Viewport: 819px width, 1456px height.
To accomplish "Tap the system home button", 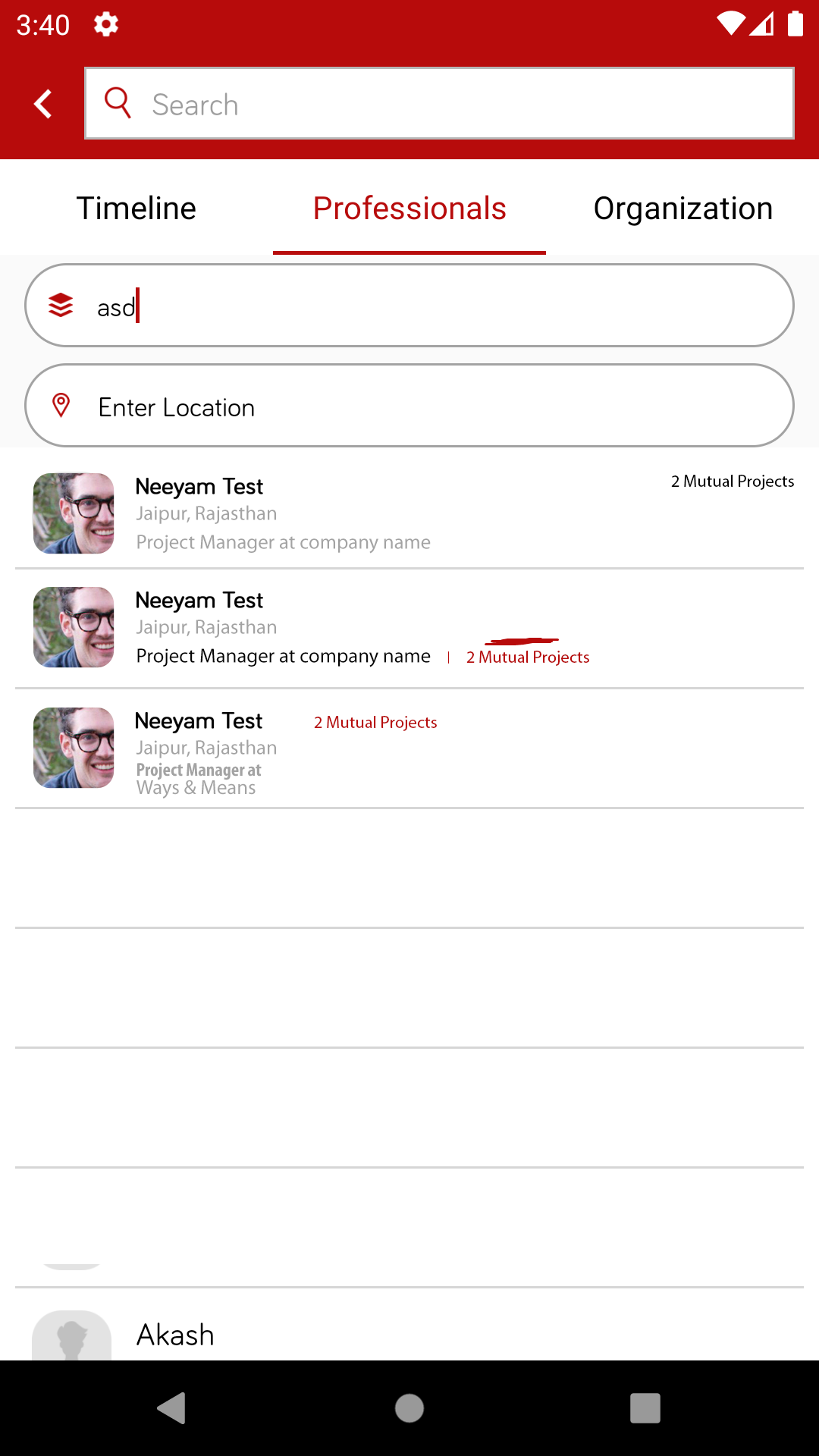I will [x=409, y=1409].
